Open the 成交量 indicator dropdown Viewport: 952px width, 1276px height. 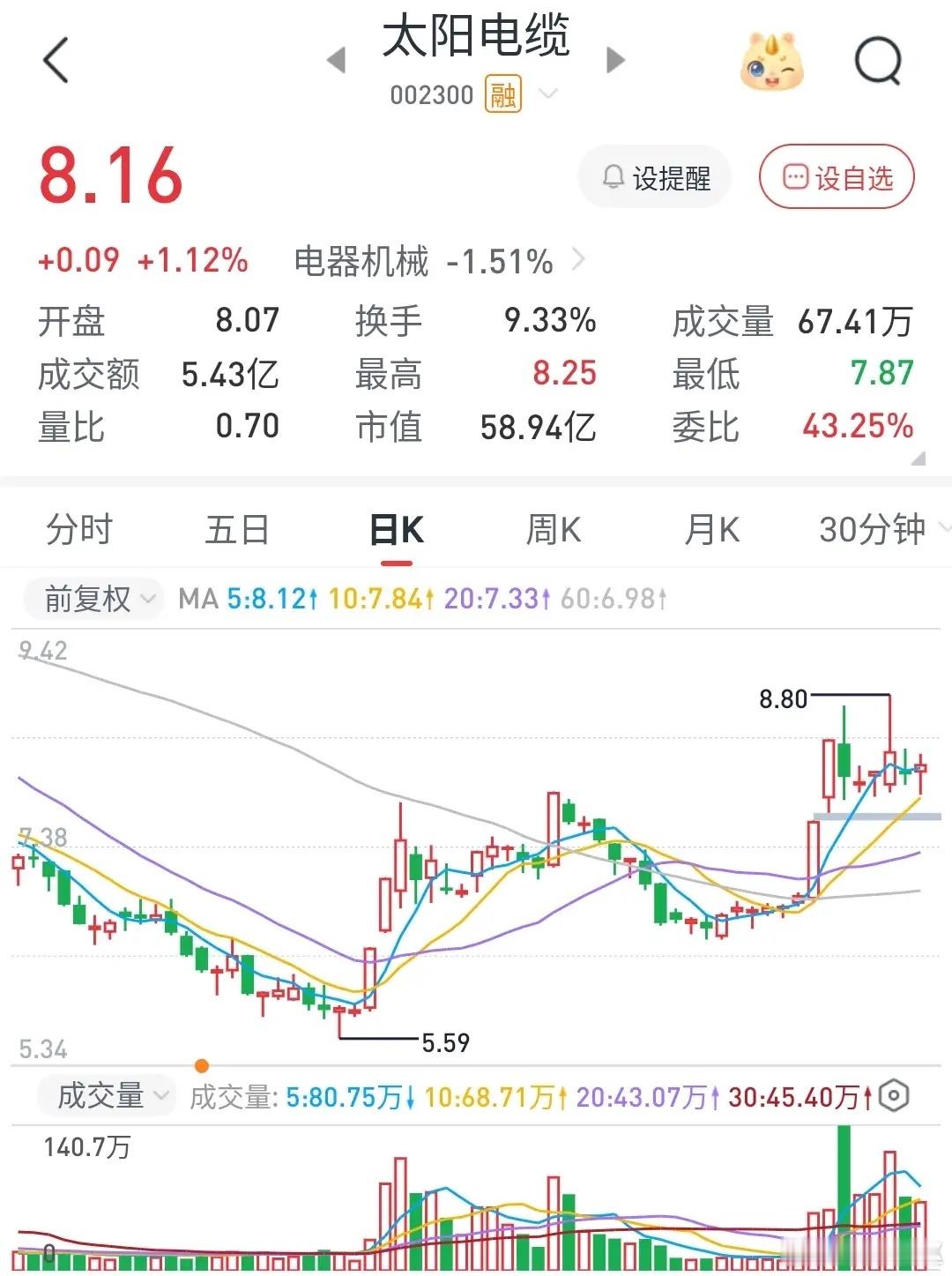(105, 1096)
